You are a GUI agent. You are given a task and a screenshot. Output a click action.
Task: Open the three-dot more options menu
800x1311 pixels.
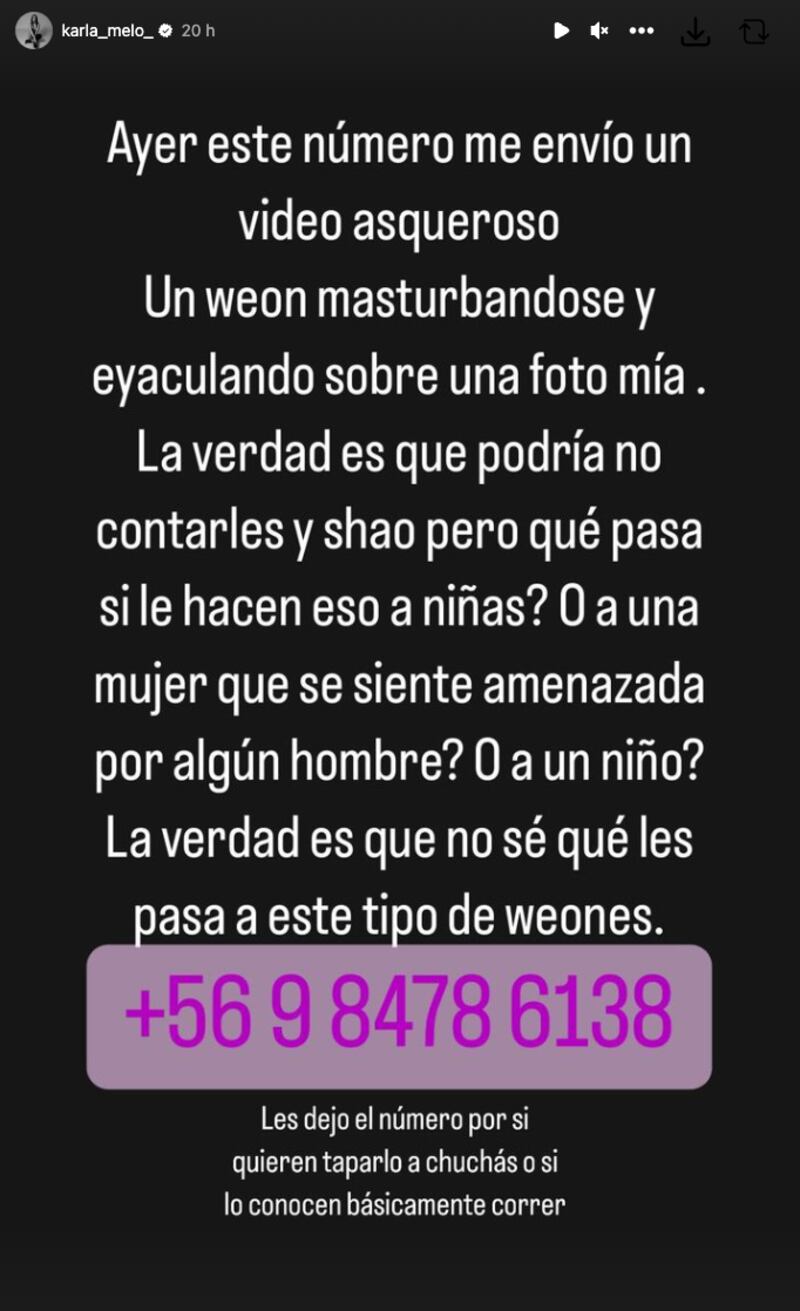[x=641, y=31]
